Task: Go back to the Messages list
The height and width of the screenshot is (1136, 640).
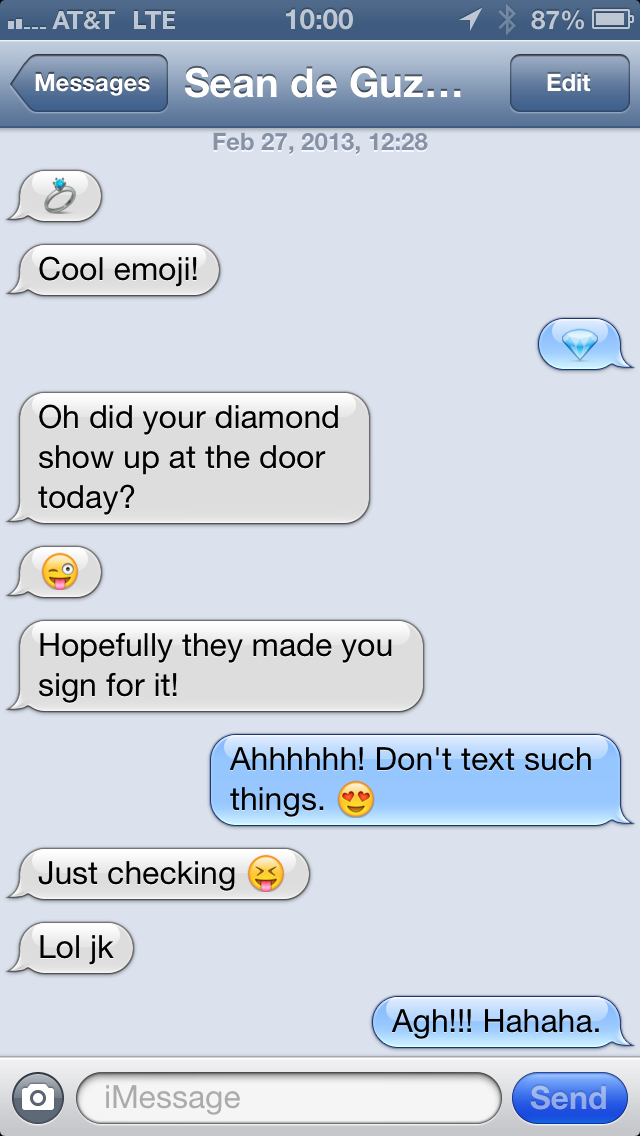Action: [x=89, y=84]
